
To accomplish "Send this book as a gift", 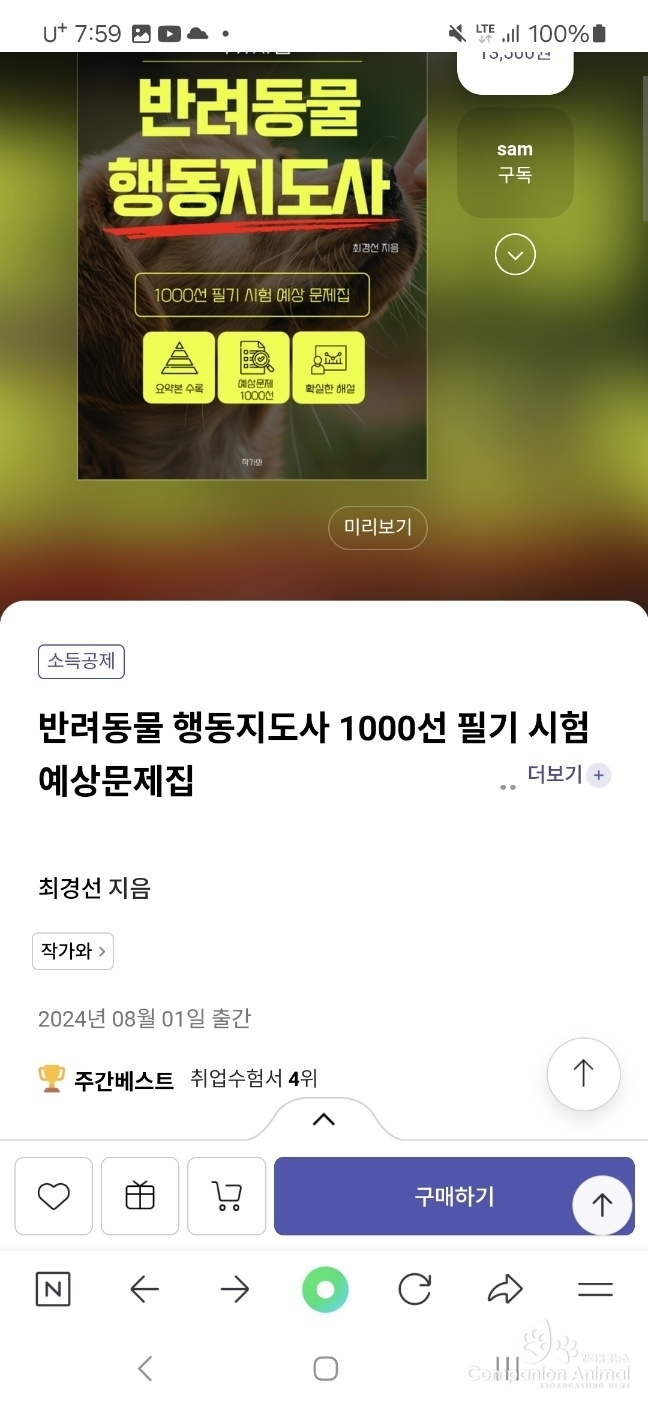I will (x=140, y=1196).
